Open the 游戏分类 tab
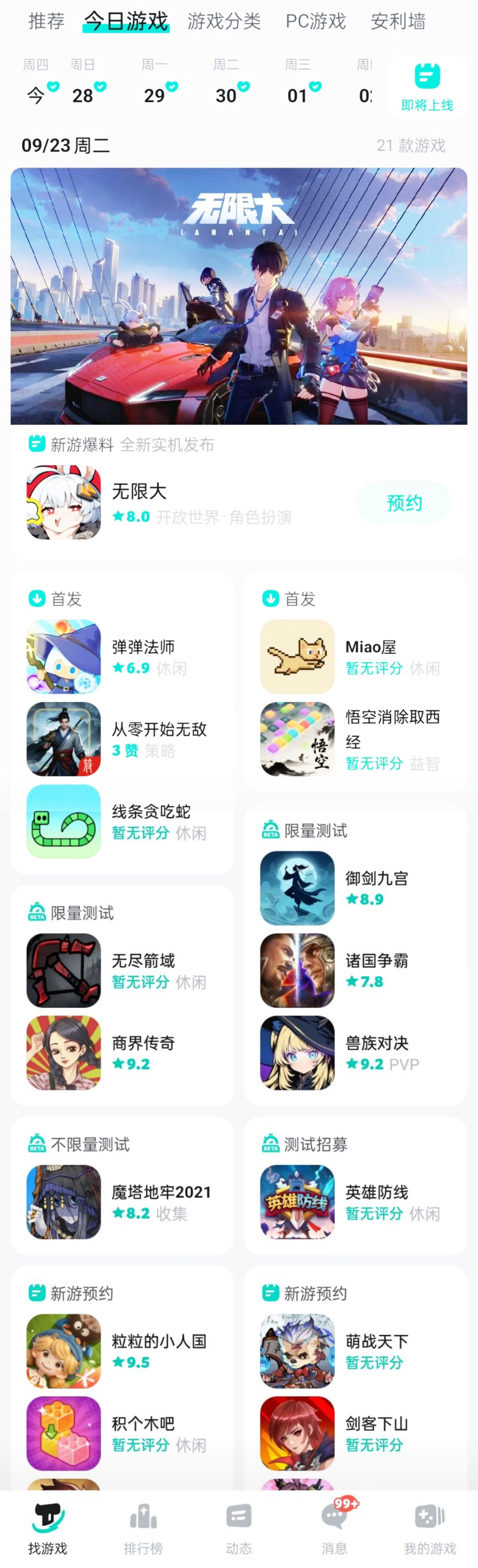The width and height of the screenshot is (478, 1568). click(x=223, y=21)
